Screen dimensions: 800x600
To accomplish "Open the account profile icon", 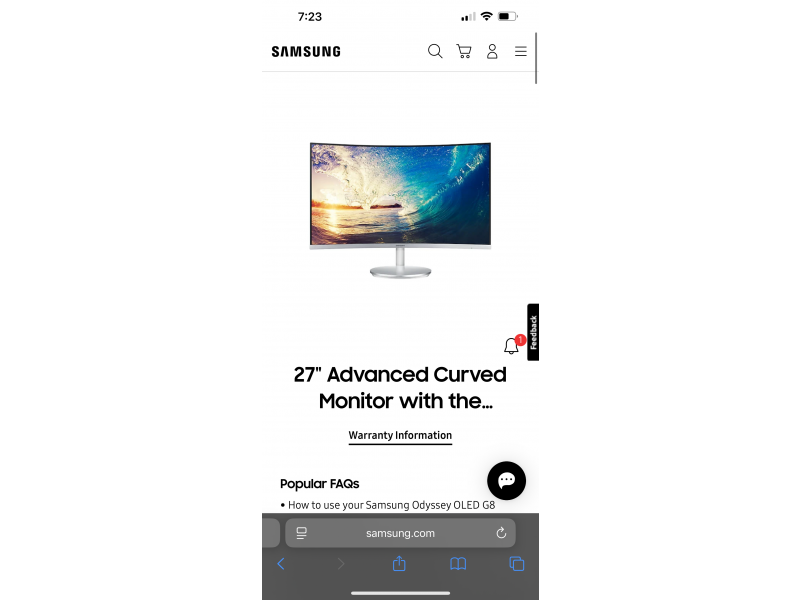I will (x=492, y=51).
